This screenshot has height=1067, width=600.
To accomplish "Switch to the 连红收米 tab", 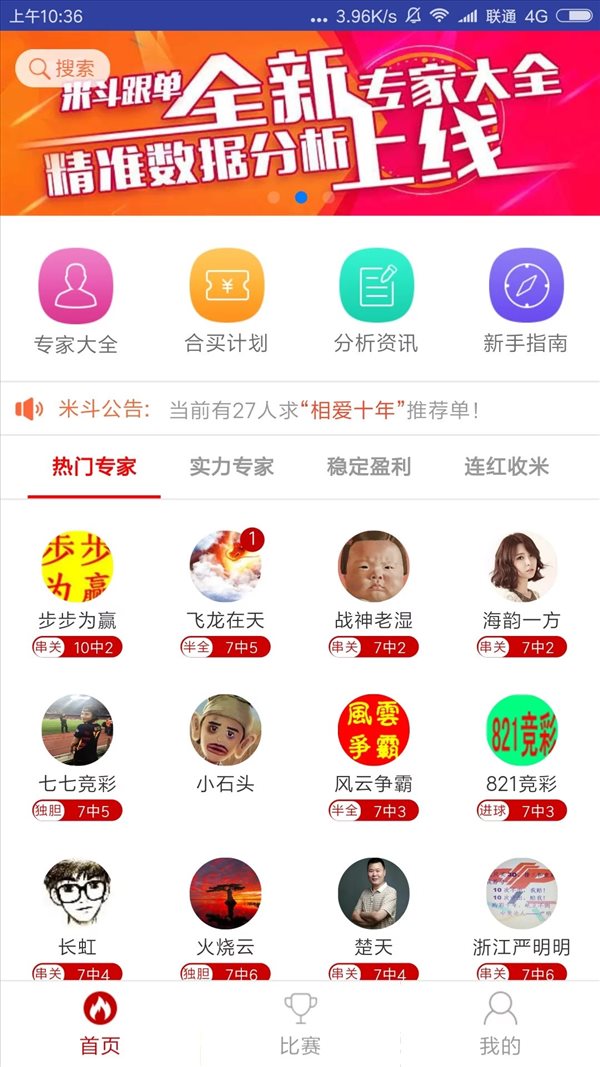I will coord(507,466).
